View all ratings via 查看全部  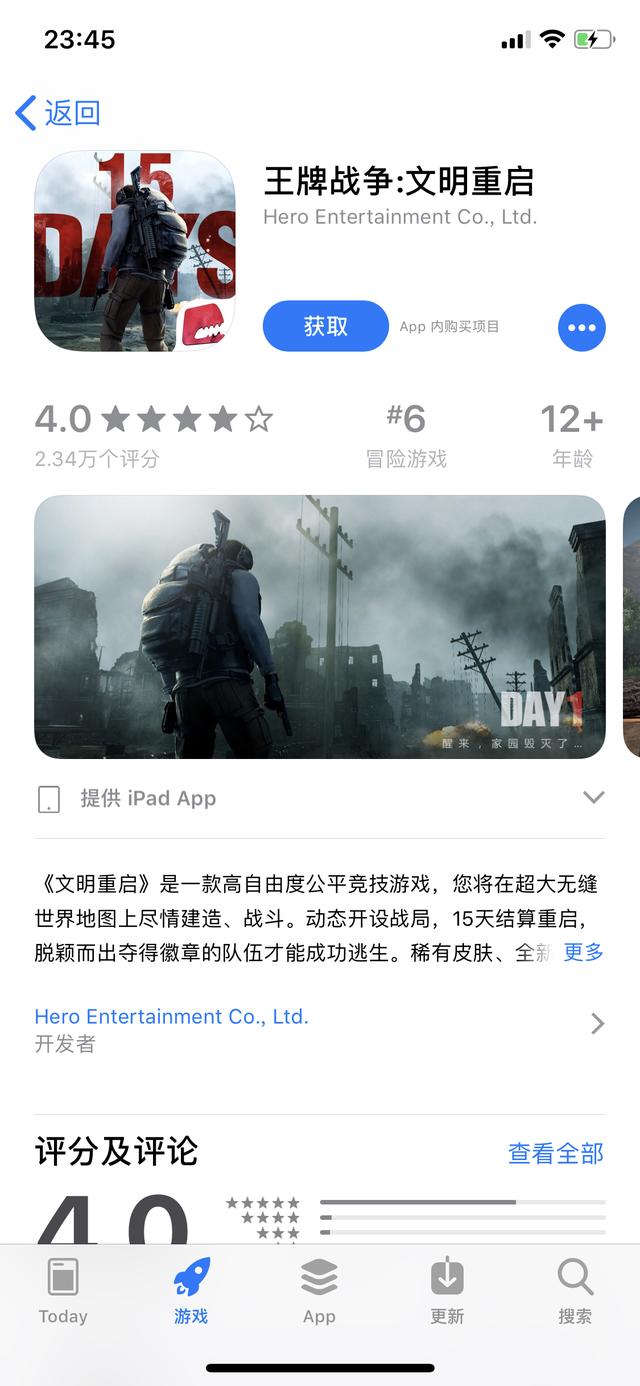(555, 1153)
